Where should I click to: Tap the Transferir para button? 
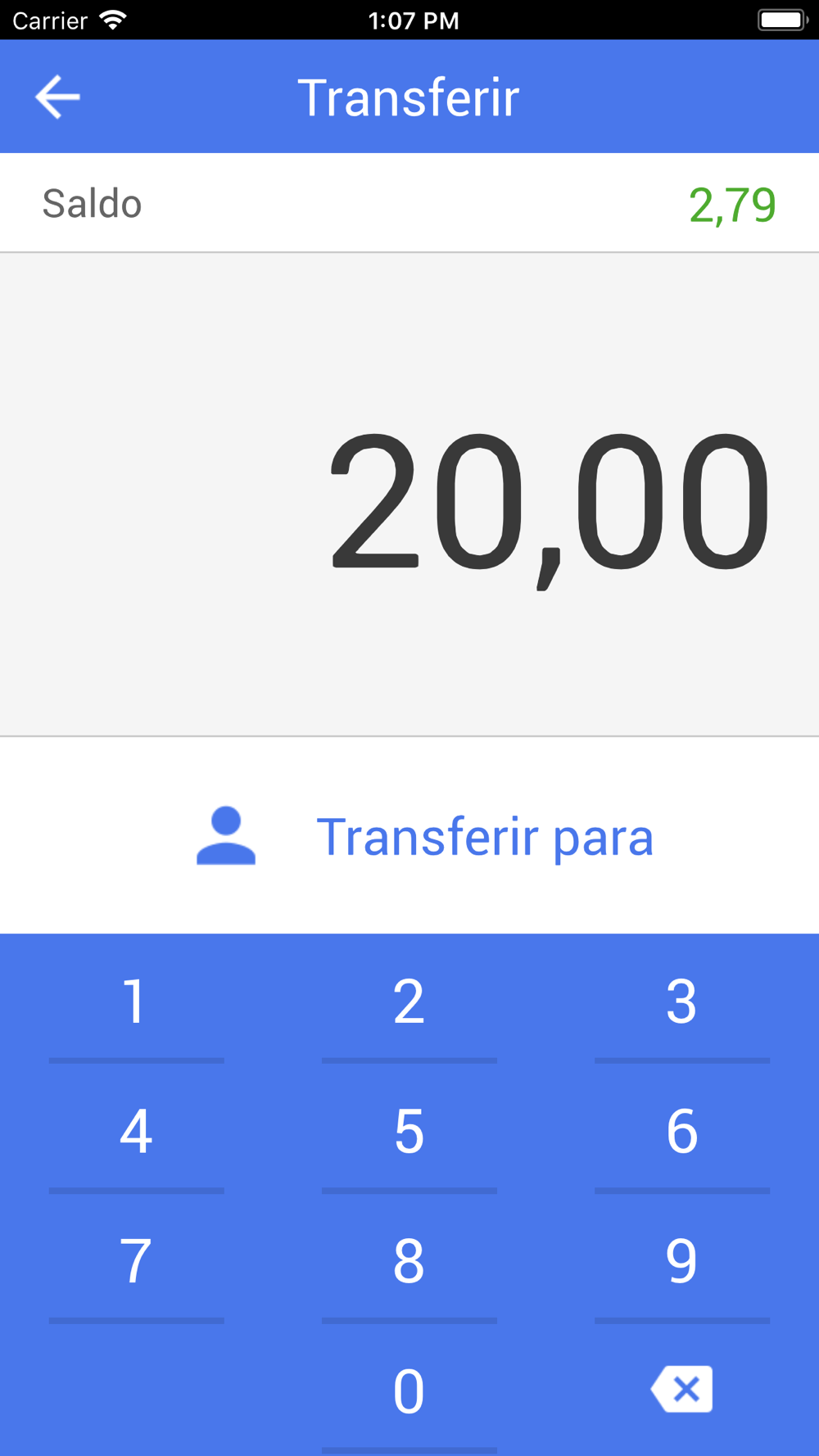tap(424, 836)
